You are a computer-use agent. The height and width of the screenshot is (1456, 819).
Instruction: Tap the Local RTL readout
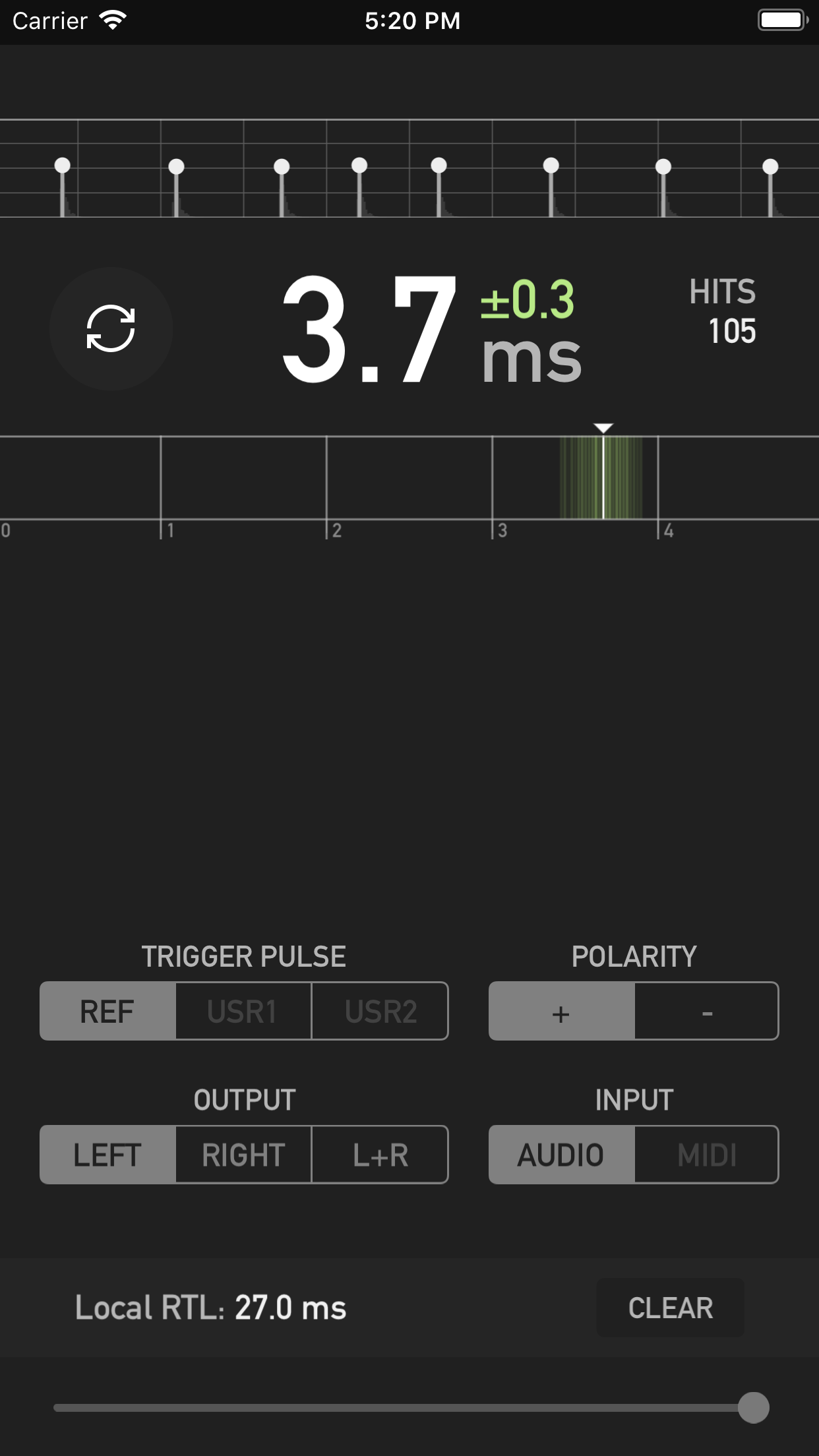point(210,1308)
